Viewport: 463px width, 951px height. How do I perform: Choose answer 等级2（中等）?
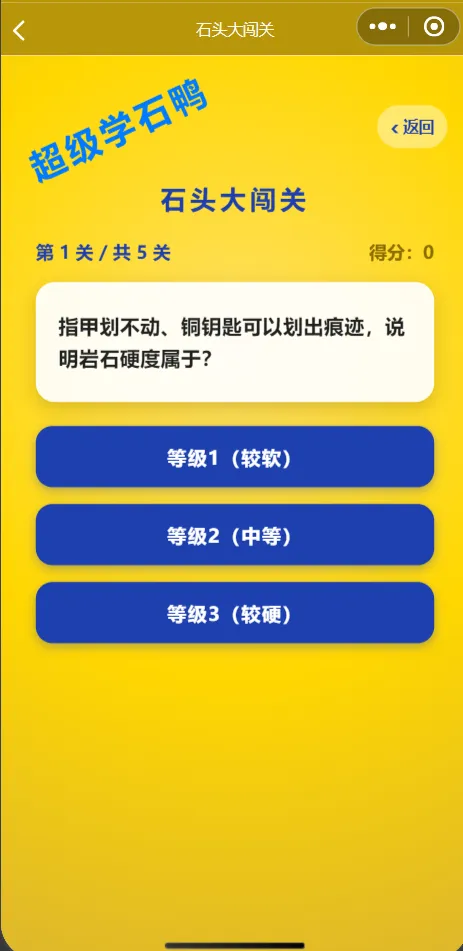tap(235, 535)
